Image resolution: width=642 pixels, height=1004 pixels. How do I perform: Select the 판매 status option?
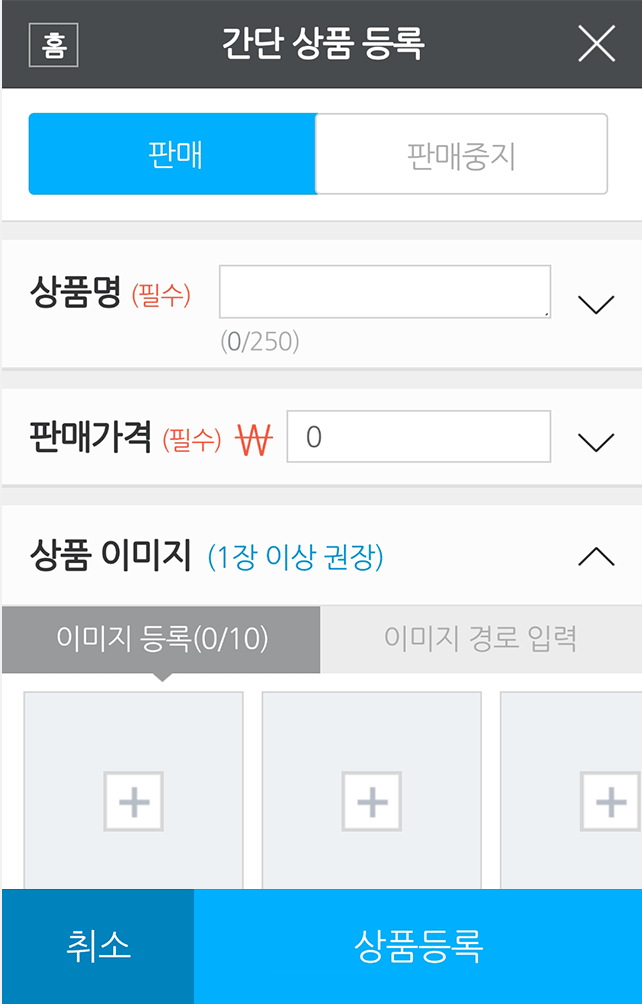click(x=172, y=154)
